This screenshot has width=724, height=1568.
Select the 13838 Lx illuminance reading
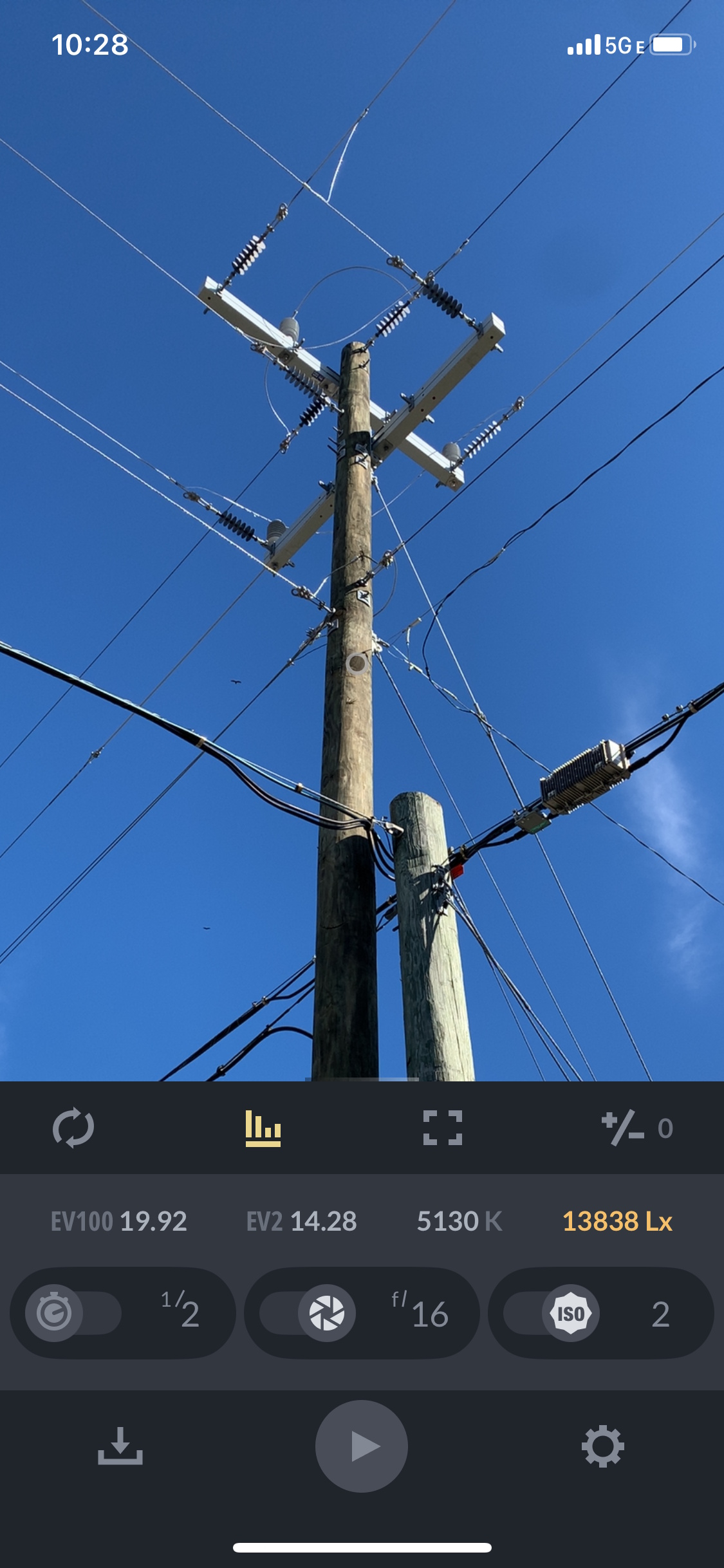(617, 1221)
